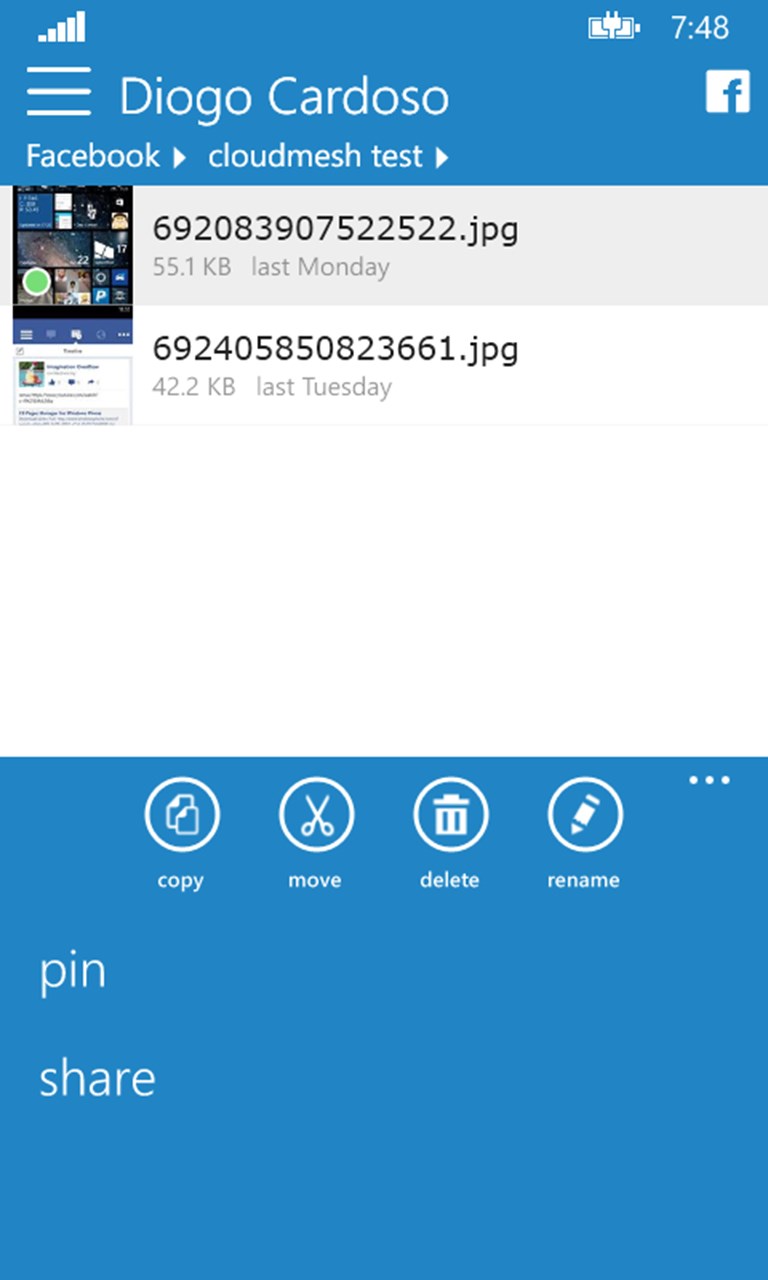Tap the first image's thumbnail preview
Image resolution: width=768 pixels, height=1280 pixels.
(x=72, y=245)
